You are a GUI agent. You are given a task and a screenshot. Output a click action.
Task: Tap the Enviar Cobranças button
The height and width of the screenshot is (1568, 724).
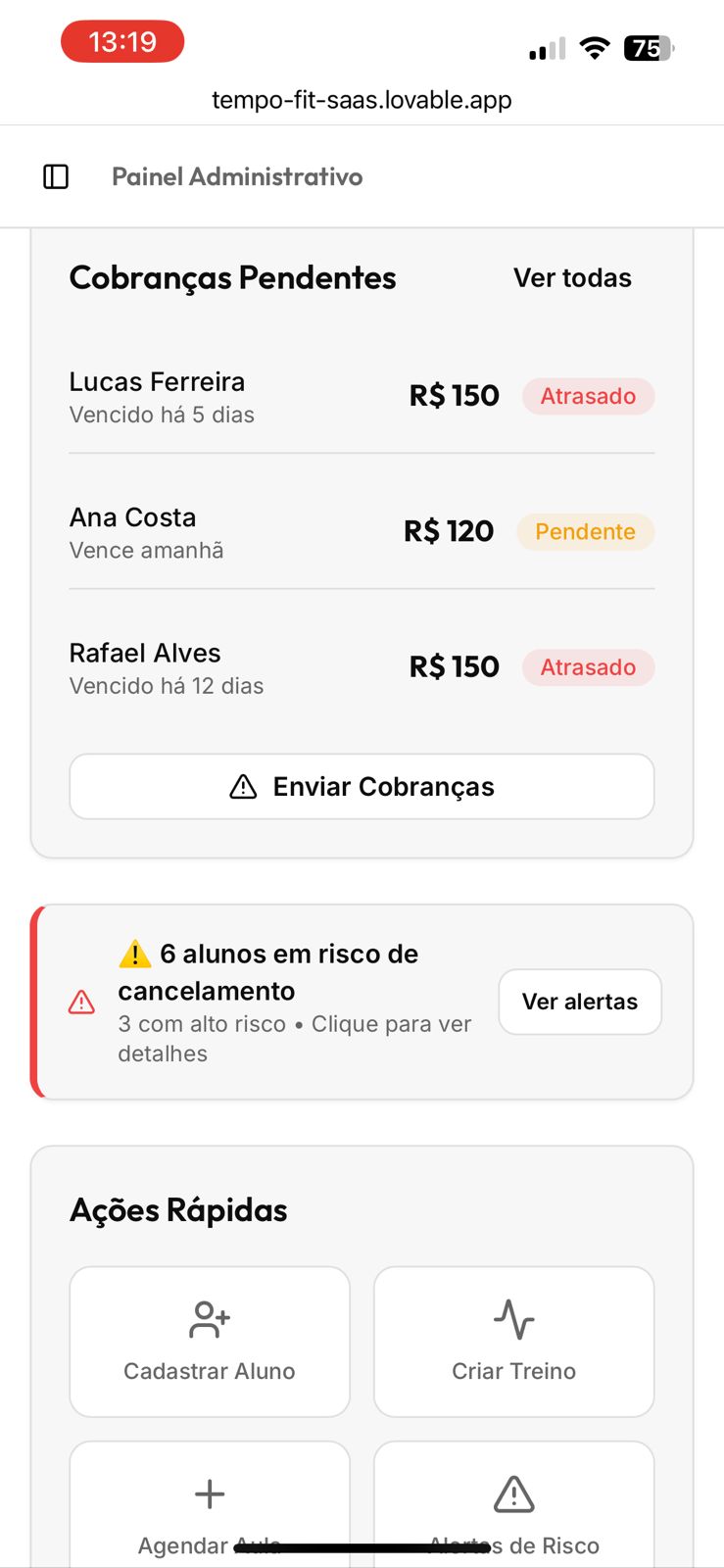click(x=362, y=786)
